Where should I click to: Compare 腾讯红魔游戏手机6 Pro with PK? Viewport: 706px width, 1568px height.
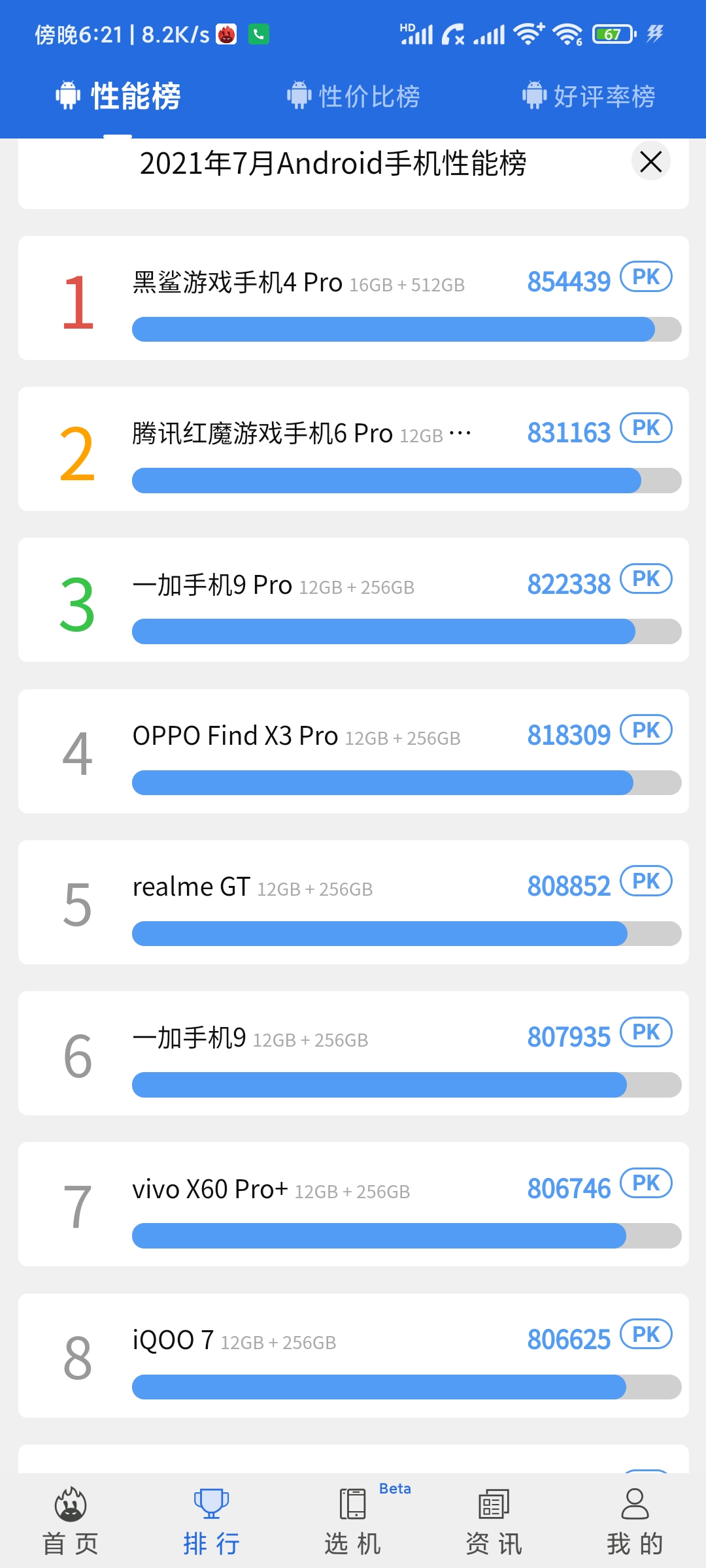click(x=646, y=428)
